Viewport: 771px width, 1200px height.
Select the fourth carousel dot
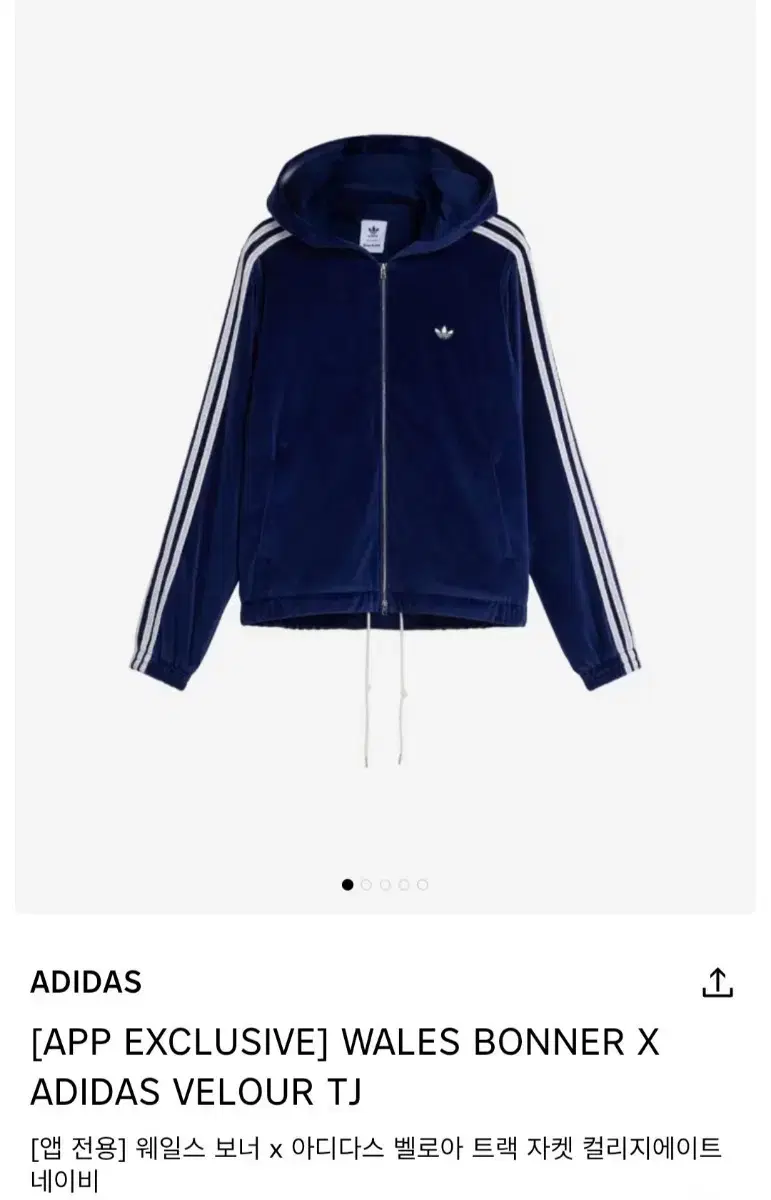[404, 884]
